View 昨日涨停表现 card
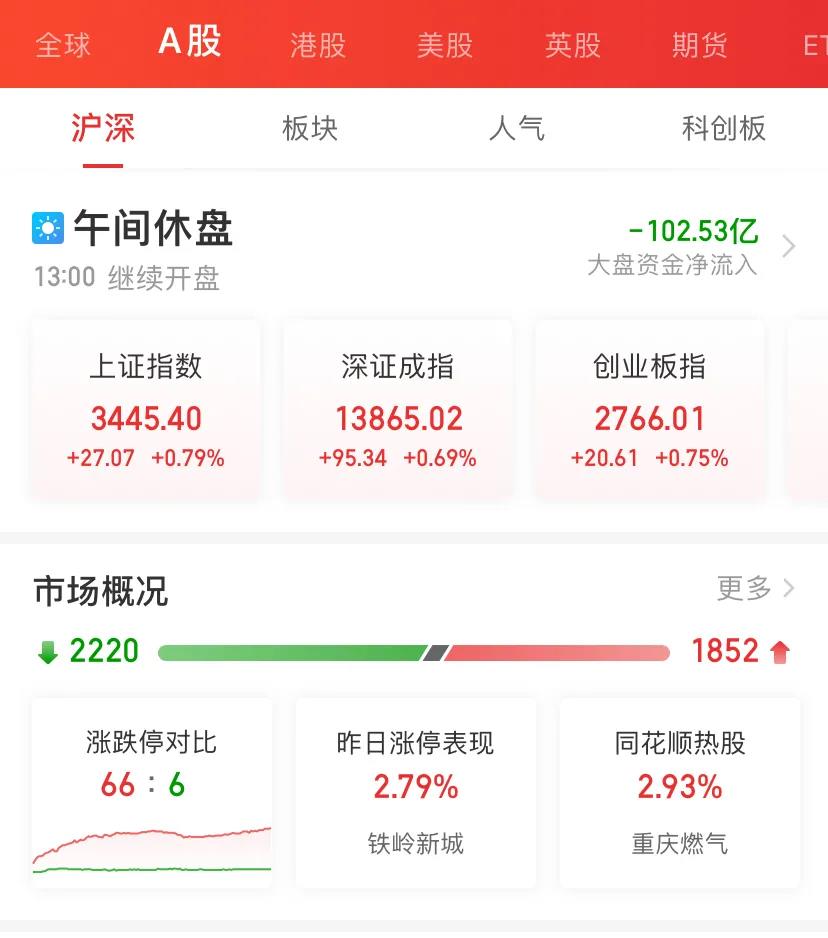Image resolution: width=828 pixels, height=938 pixels. [x=416, y=792]
